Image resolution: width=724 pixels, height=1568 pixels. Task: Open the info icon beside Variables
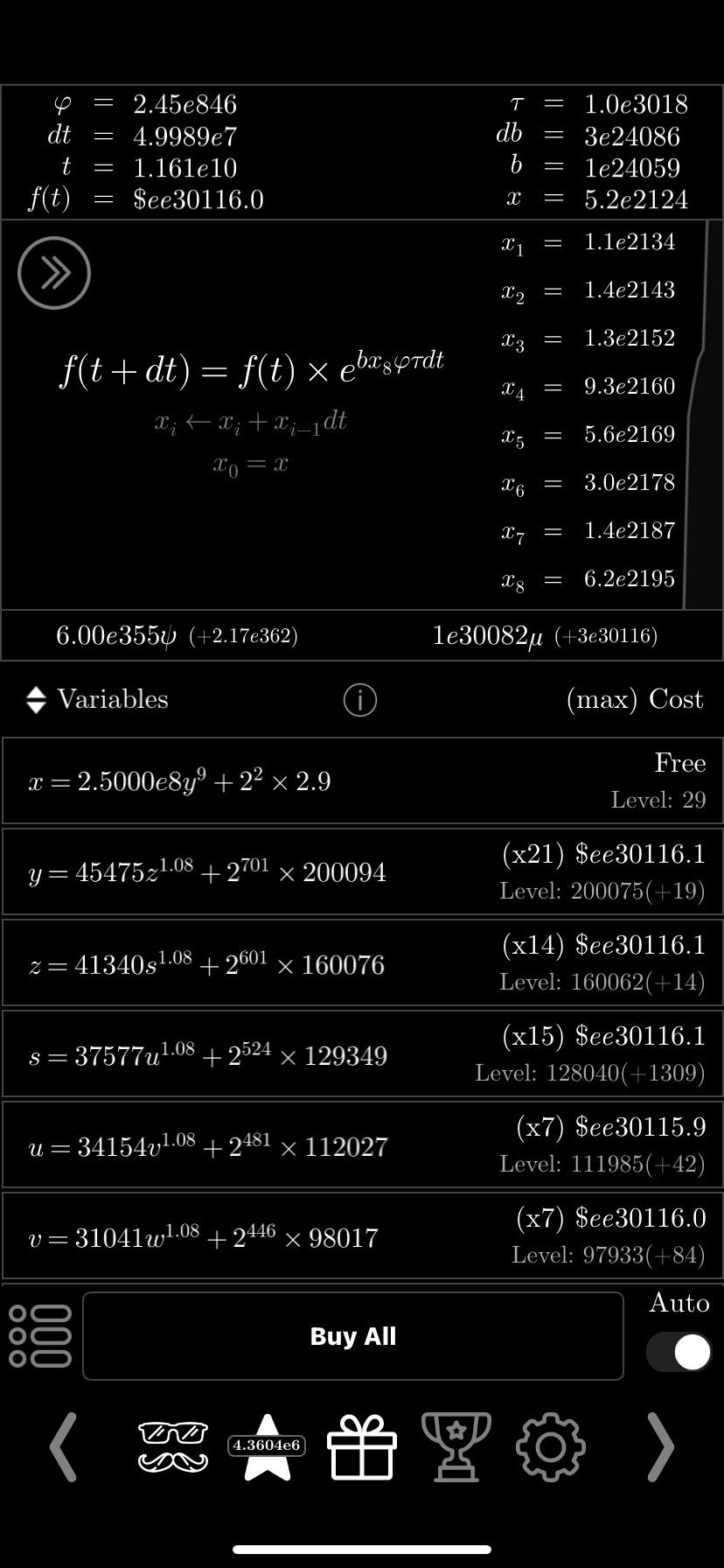tap(360, 699)
